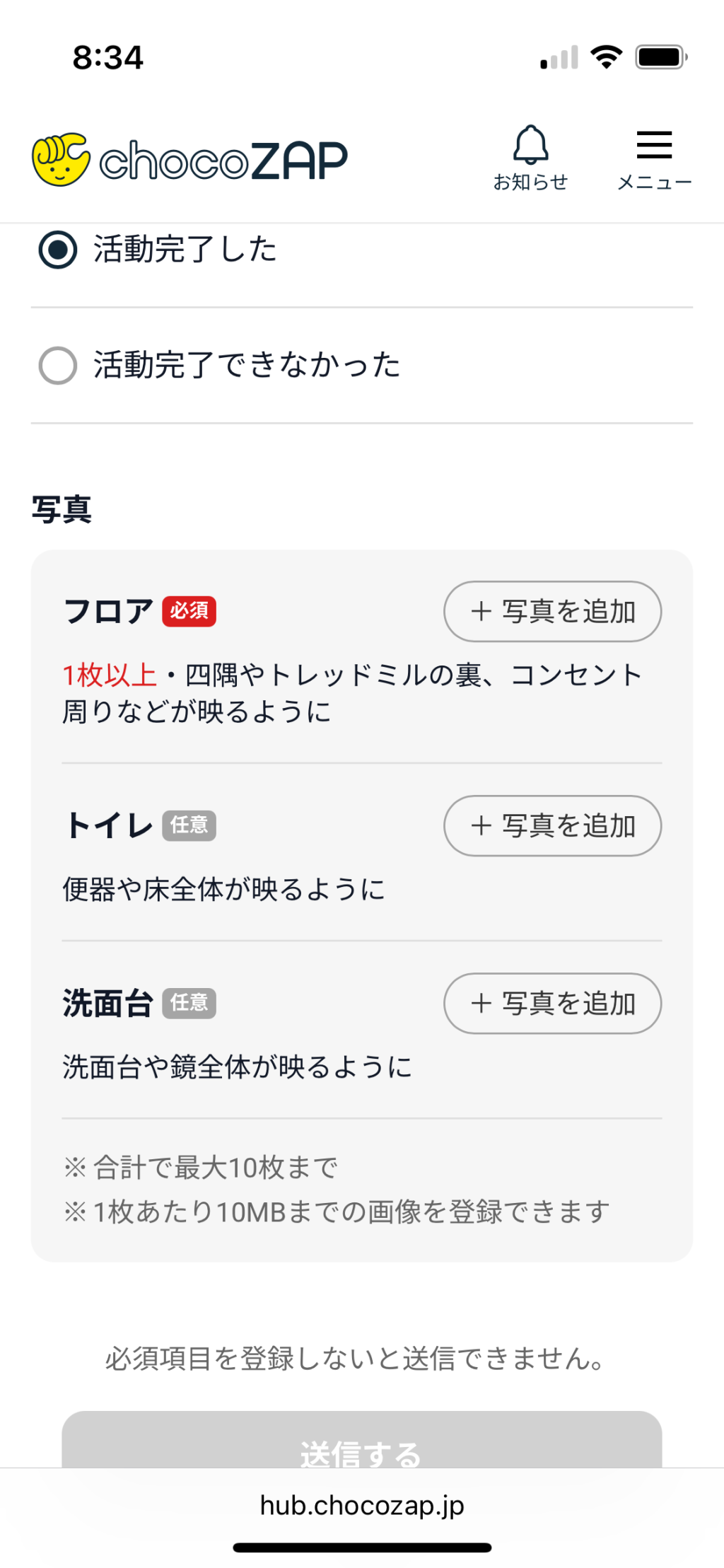Image resolution: width=724 pixels, height=1568 pixels.
Task: Open the お知らせ notifications bell
Action: [530, 158]
